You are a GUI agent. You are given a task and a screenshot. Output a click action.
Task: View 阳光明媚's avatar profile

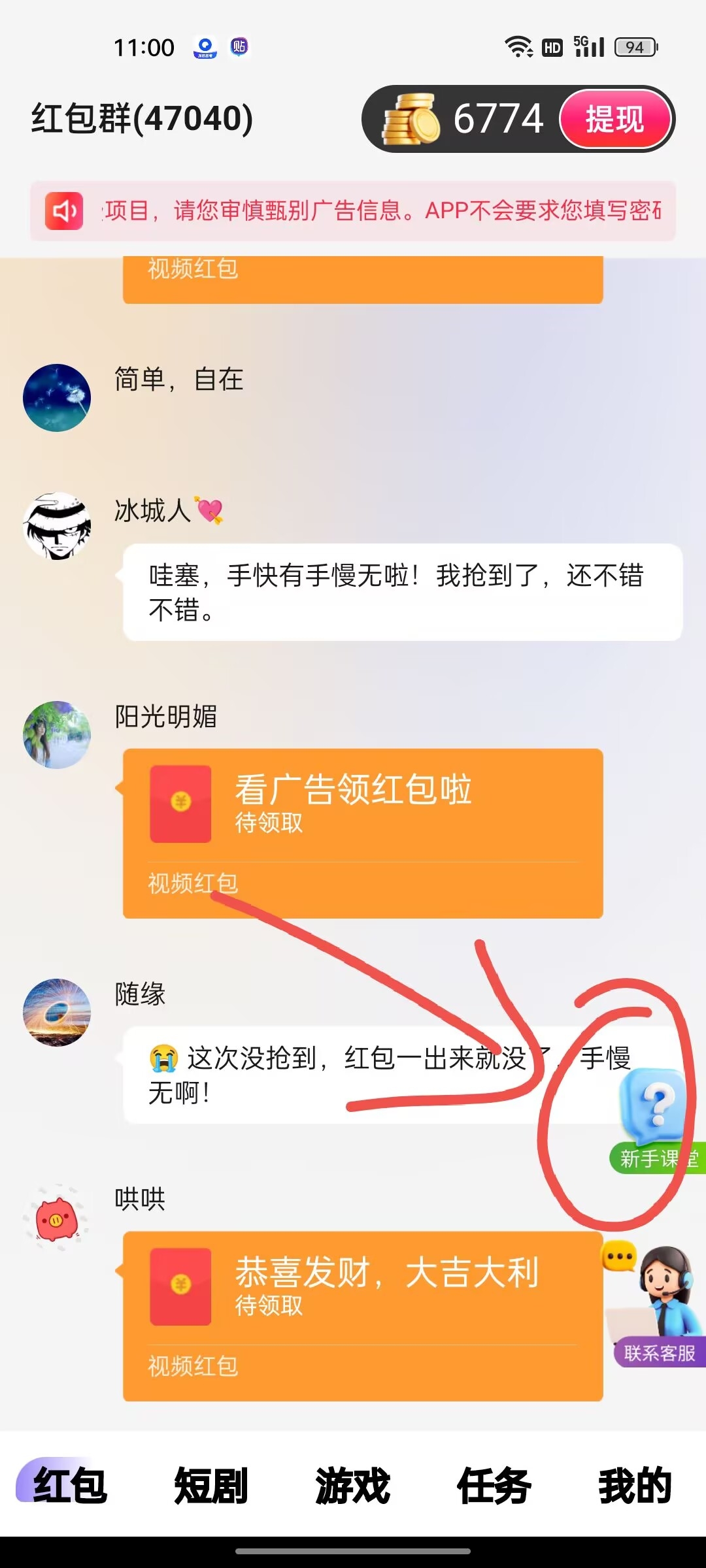click(x=57, y=735)
